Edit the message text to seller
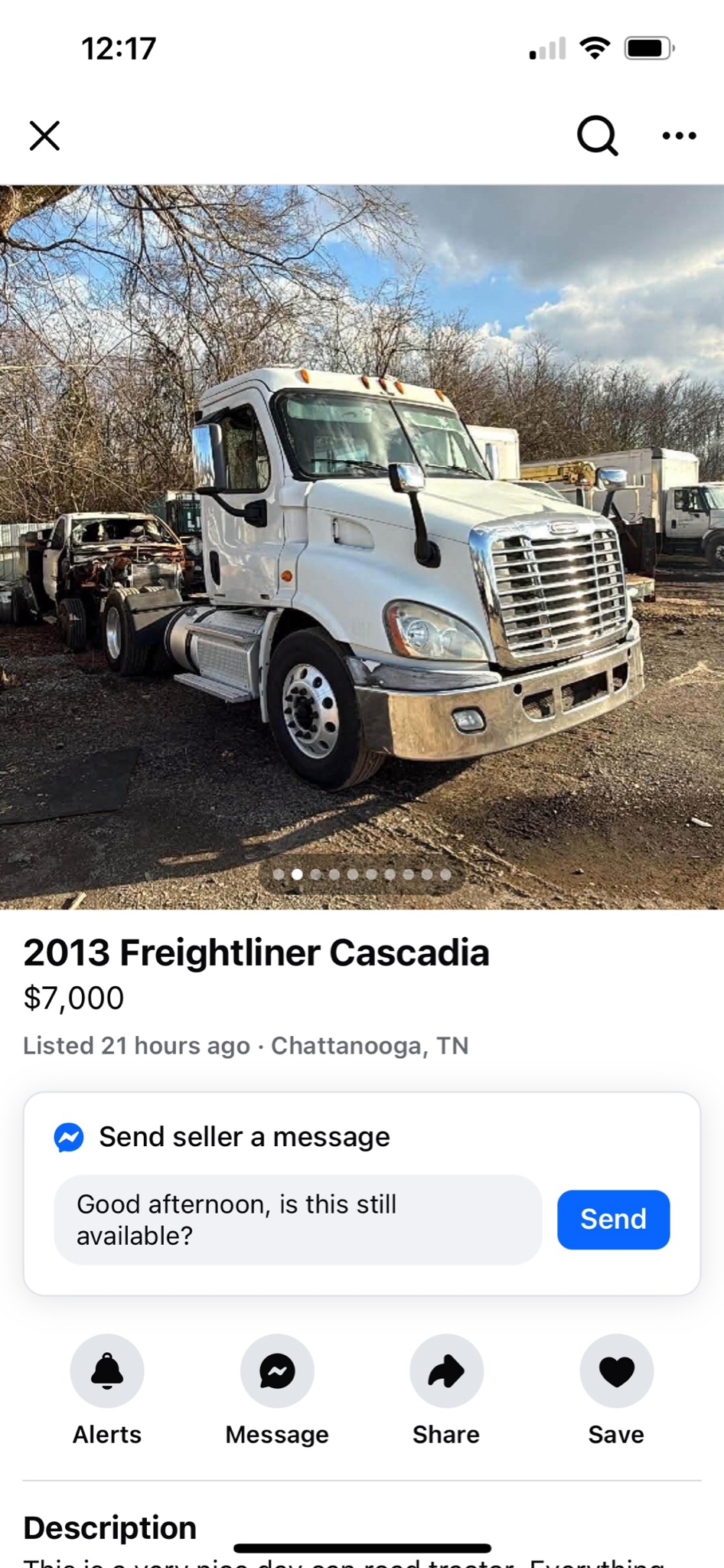Image resolution: width=724 pixels, height=1568 pixels. point(298,1220)
